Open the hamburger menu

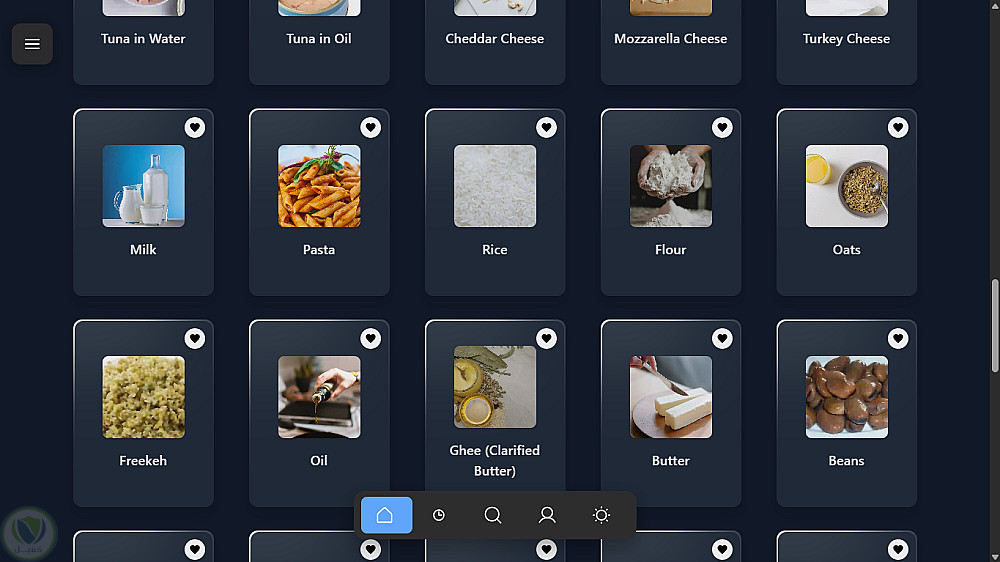32,44
